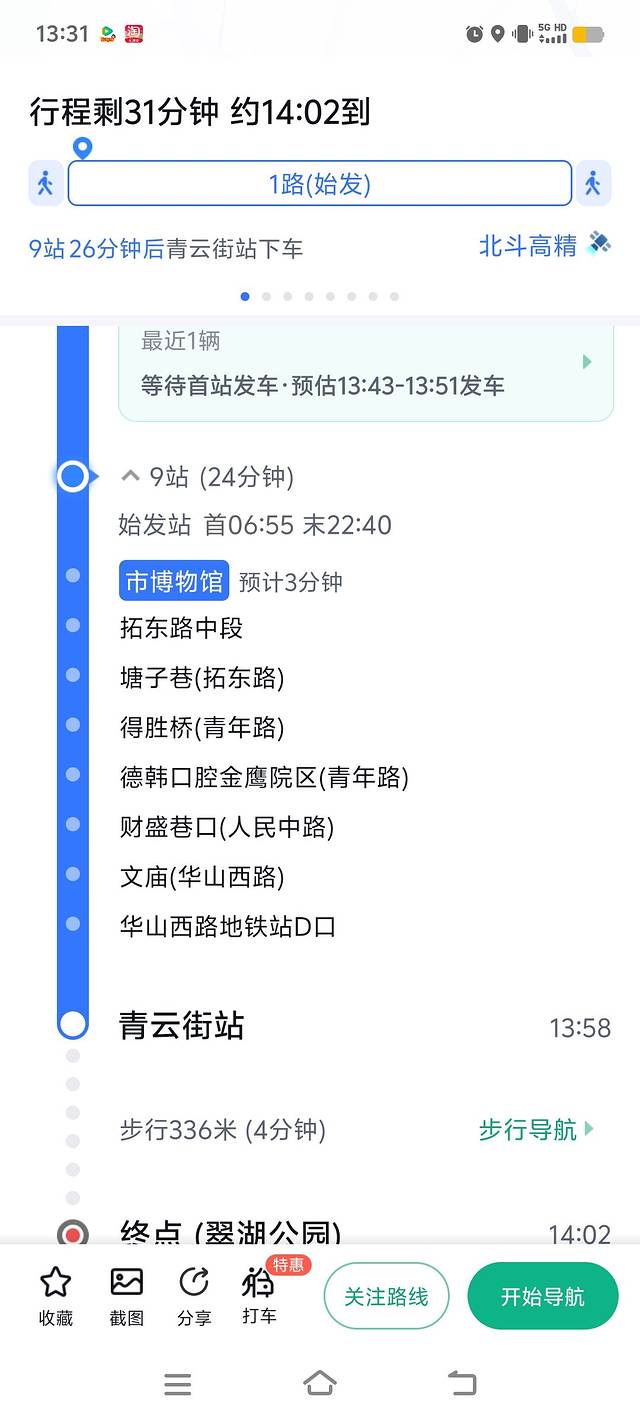640x1422 pixels.
Task: Select the 得胜桥(青年路) stop
Action: [202, 728]
